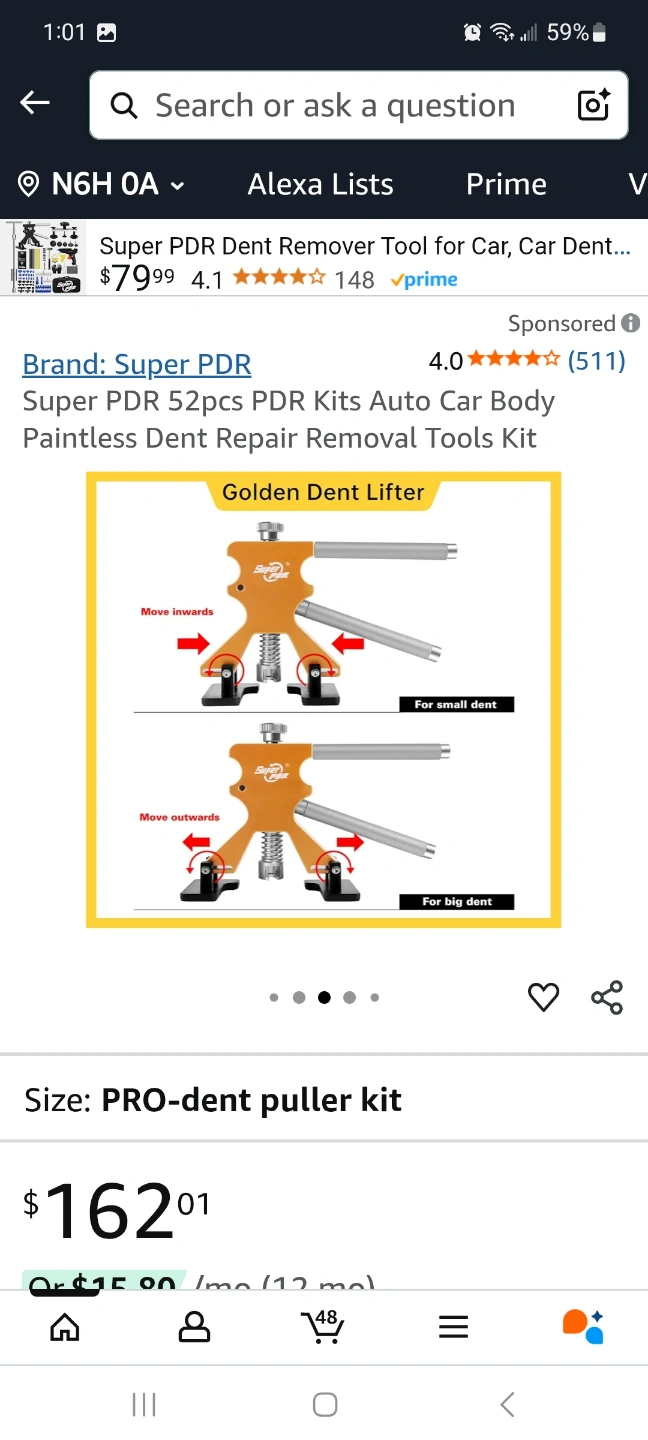Open the hamburger menu tab
Image resolution: width=648 pixels, height=1440 pixels.
[453, 1326]
